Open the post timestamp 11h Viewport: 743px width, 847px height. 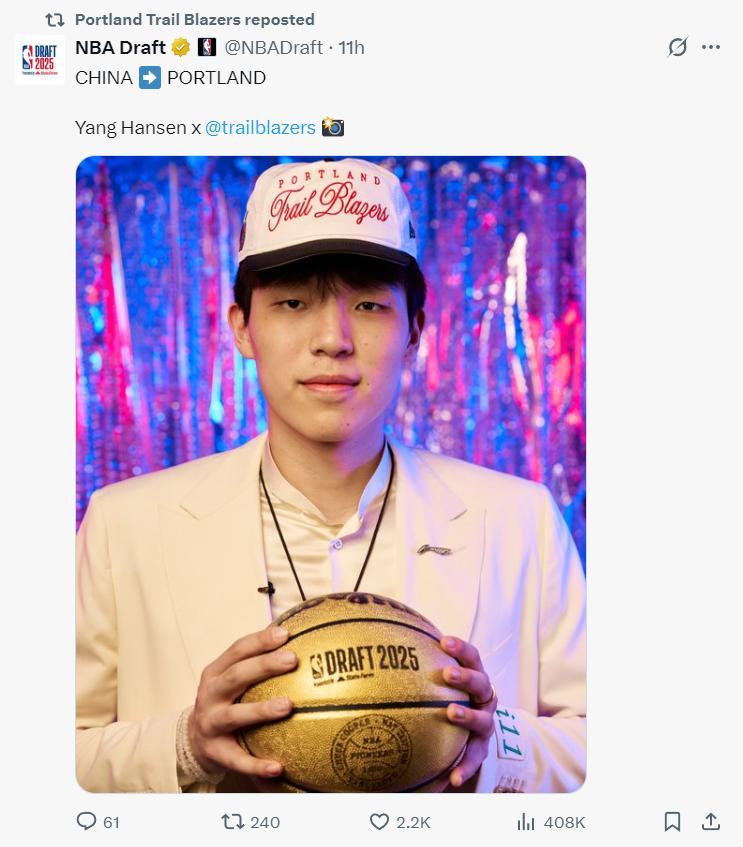click(x=351, y=47)
